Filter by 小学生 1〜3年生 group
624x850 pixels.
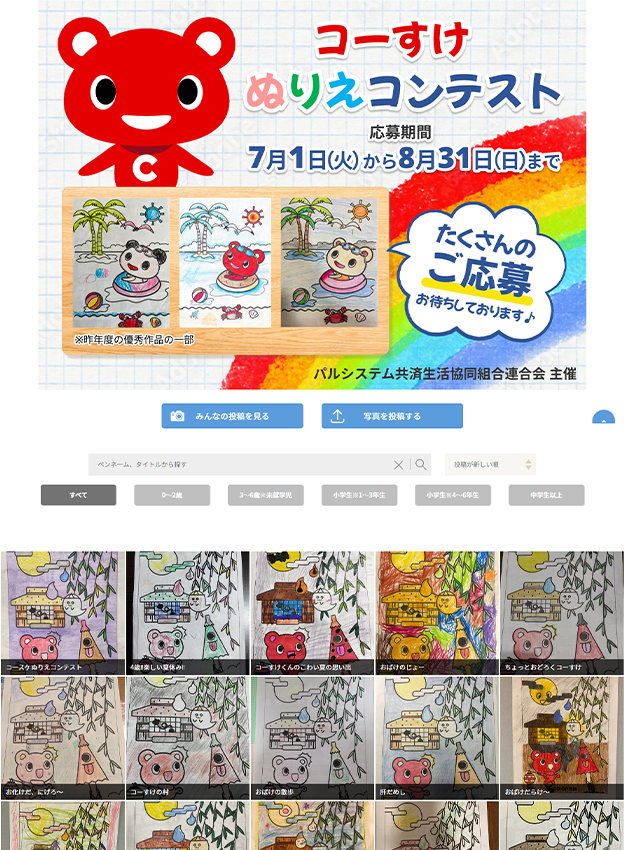pyautogui.click(x=359, y=495)
